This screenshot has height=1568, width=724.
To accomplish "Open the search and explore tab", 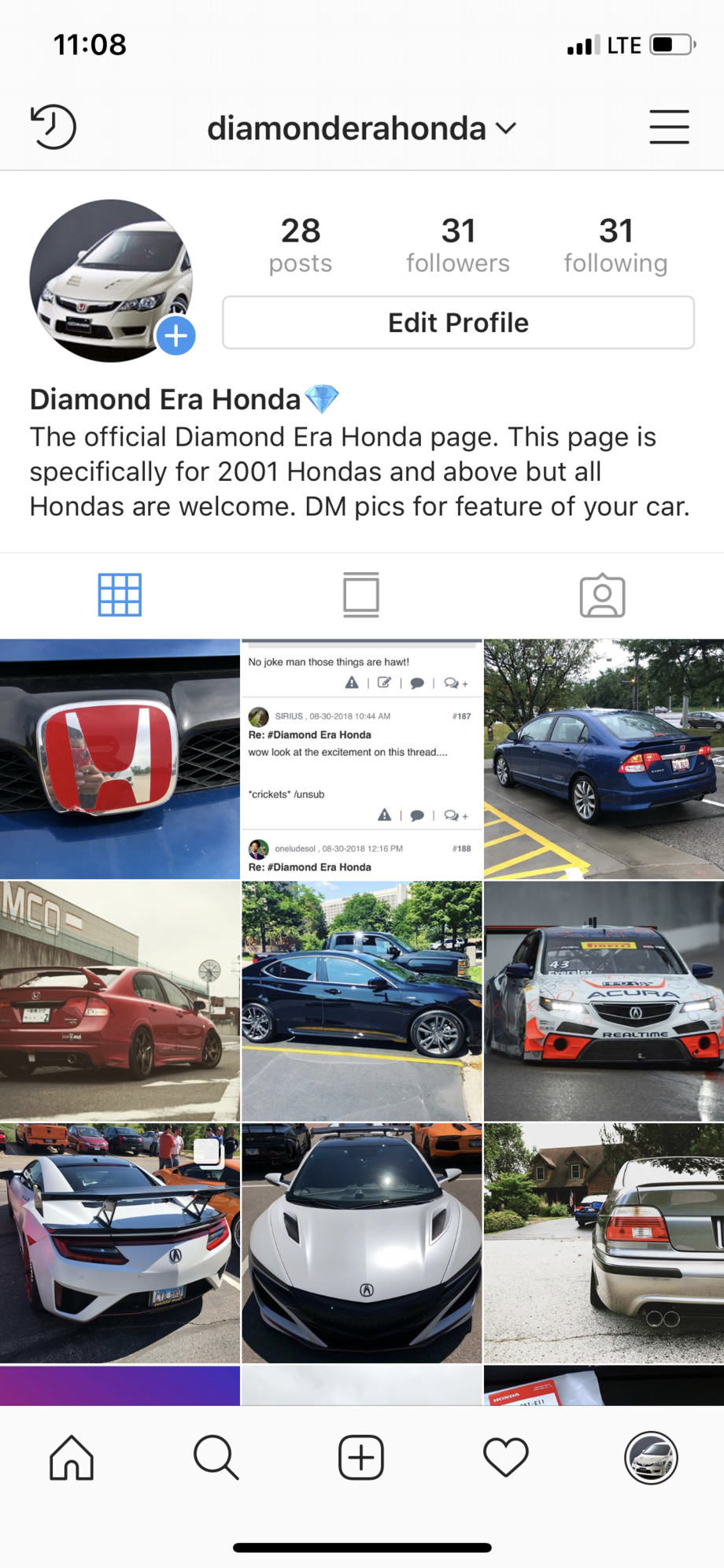I will click(216, 1457).
